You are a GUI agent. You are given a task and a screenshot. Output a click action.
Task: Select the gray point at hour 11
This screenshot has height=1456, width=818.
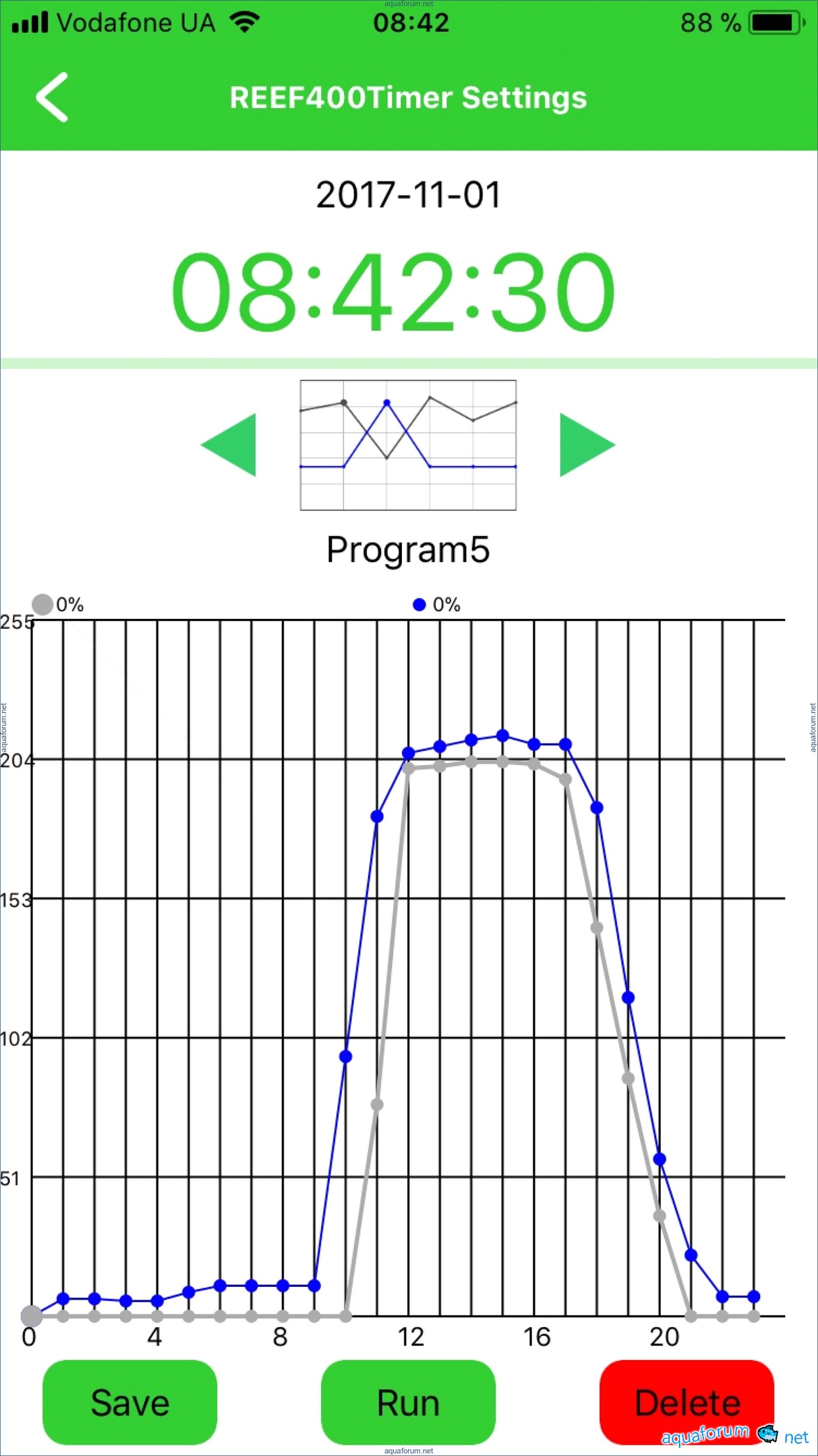[377, 1105]
